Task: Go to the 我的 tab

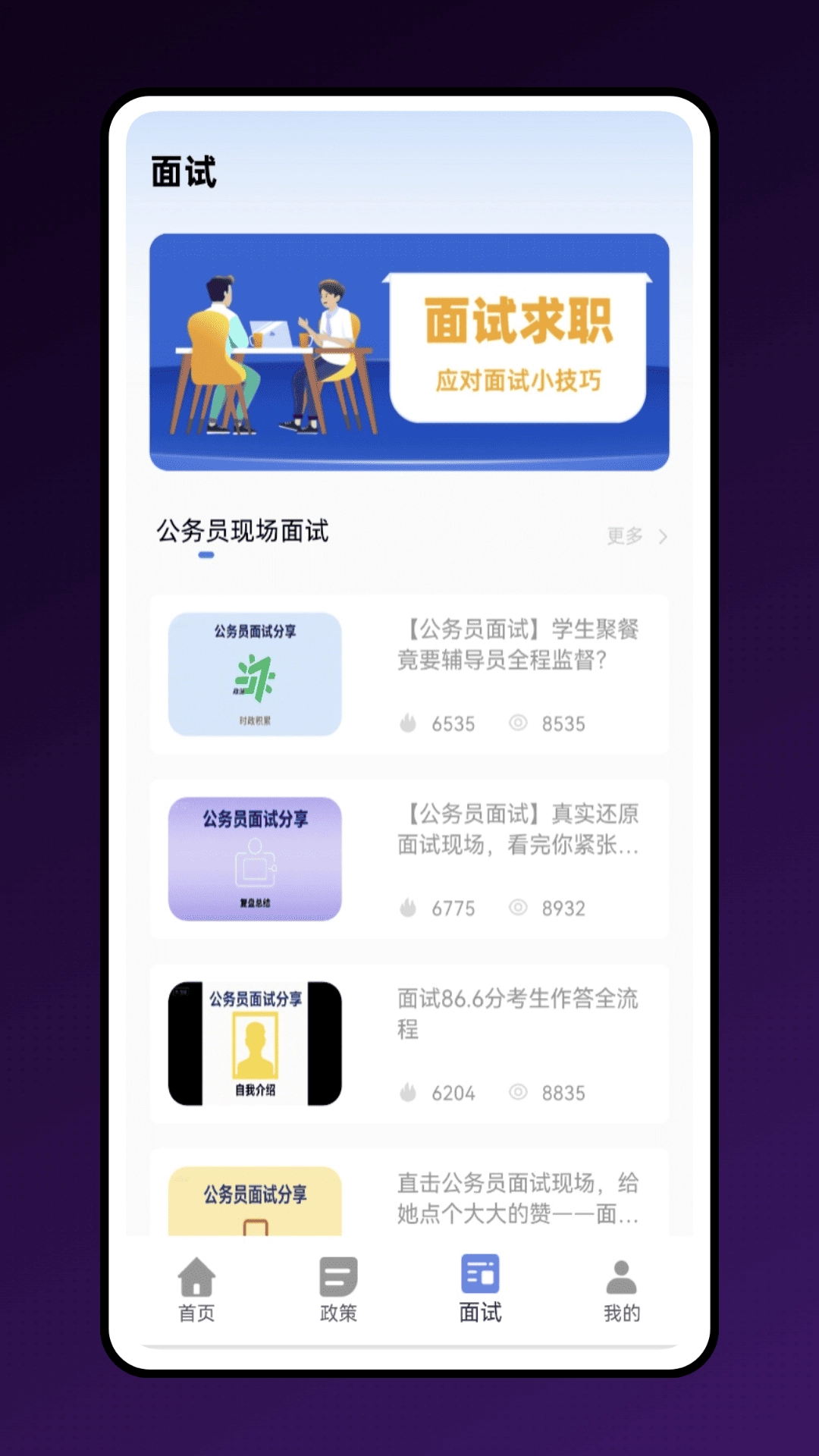Action: click(622, 1290)
